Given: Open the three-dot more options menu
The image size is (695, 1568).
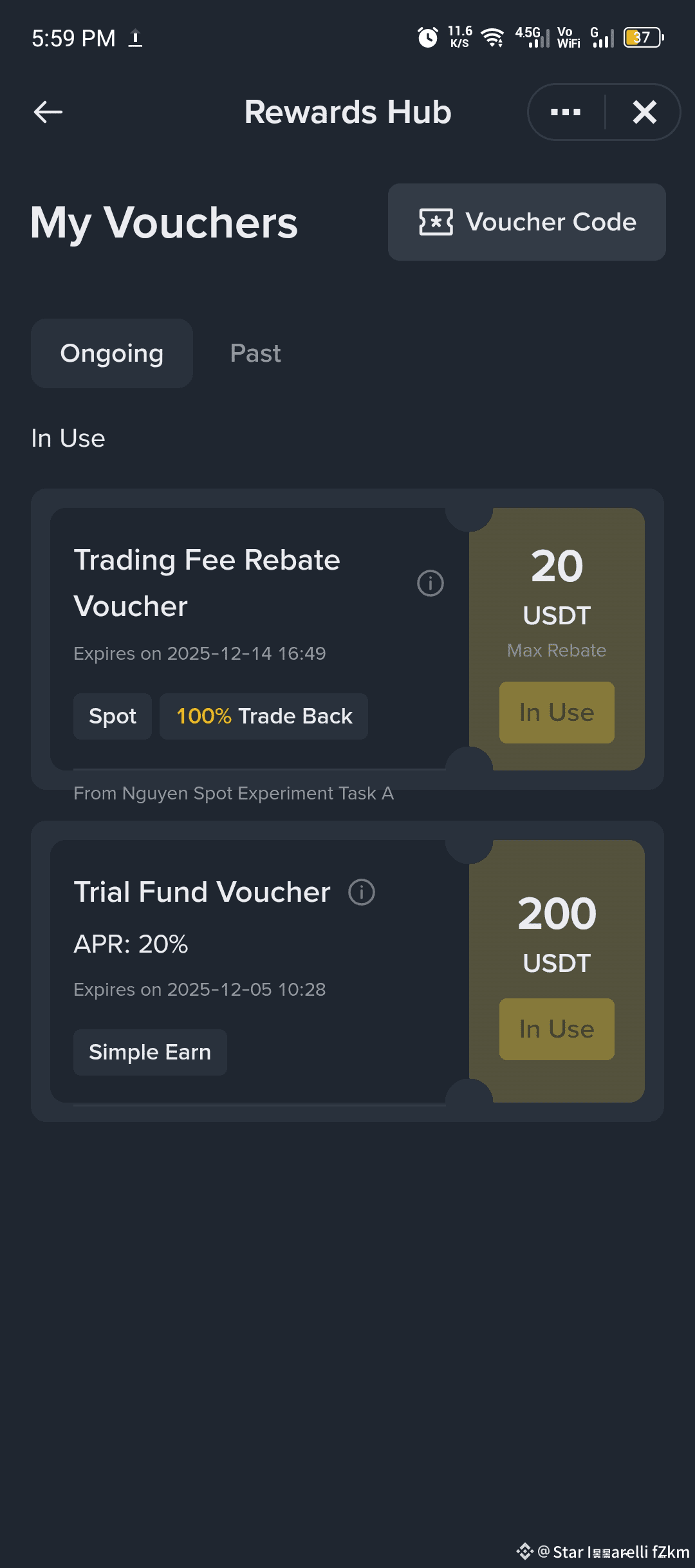Looking at the screenshot, I should pos(566,112).
